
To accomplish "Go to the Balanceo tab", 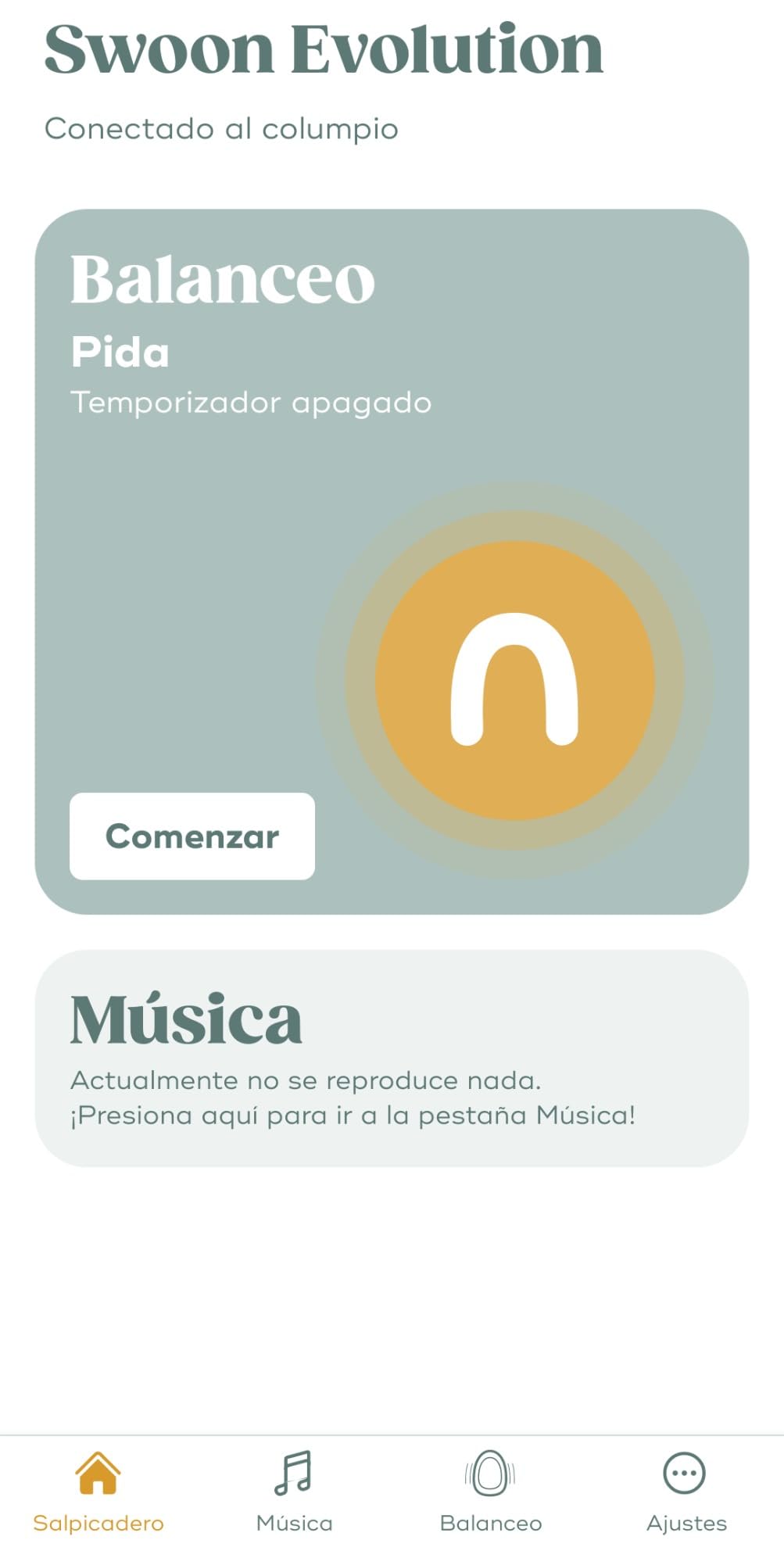I will pos(491,1492).
